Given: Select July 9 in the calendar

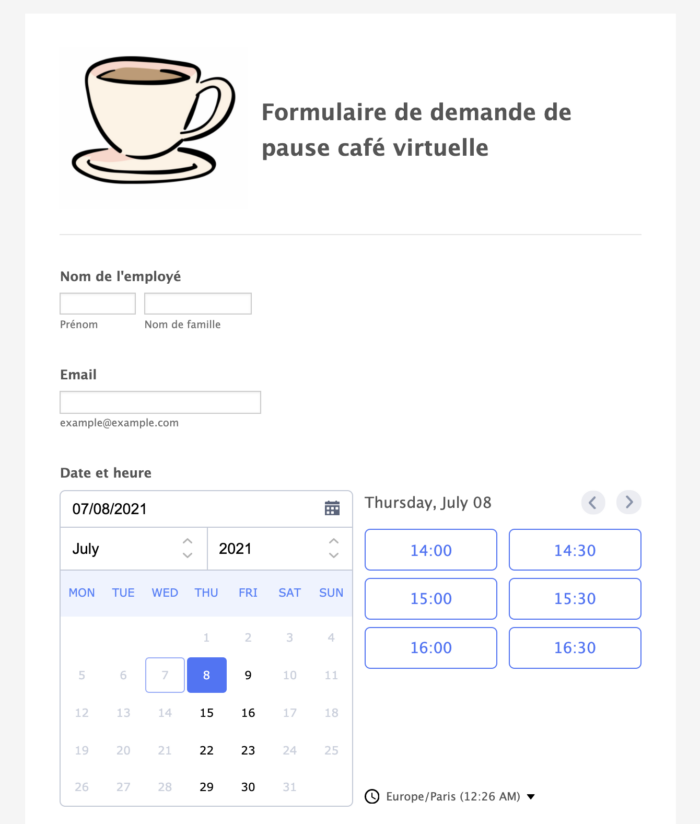Looking at the screenshot, I should point(248,675).
